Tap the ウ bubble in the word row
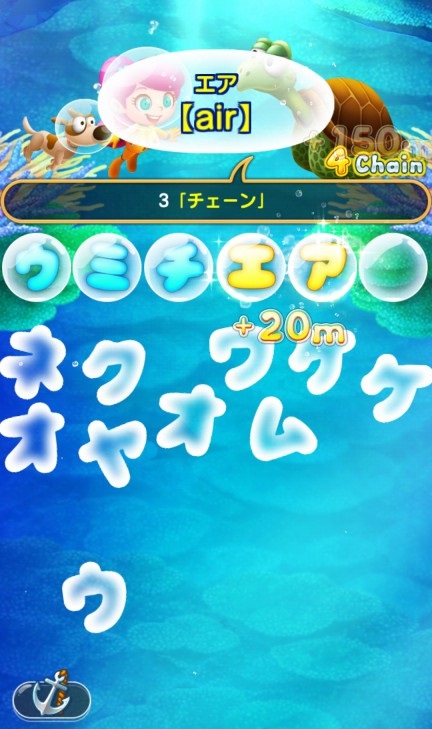Screen dimensions: 432x729 tap(37, 268)
